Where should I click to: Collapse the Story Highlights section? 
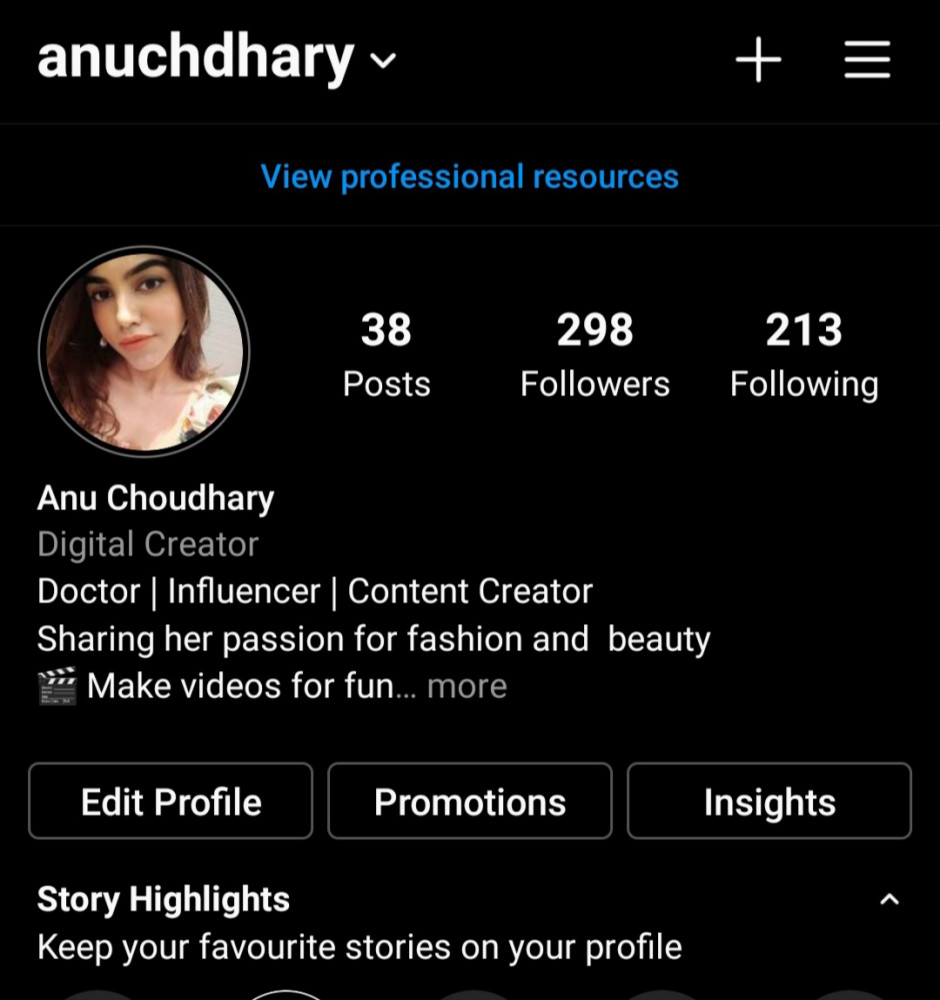tap(889, 900)
